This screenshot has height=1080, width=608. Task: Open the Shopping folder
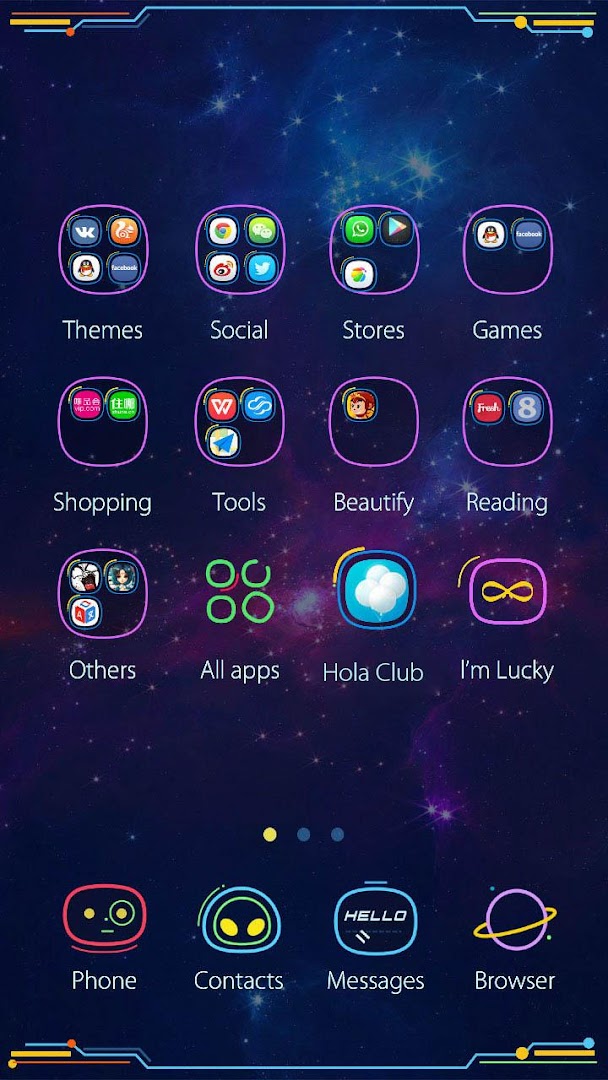(103, 422)
